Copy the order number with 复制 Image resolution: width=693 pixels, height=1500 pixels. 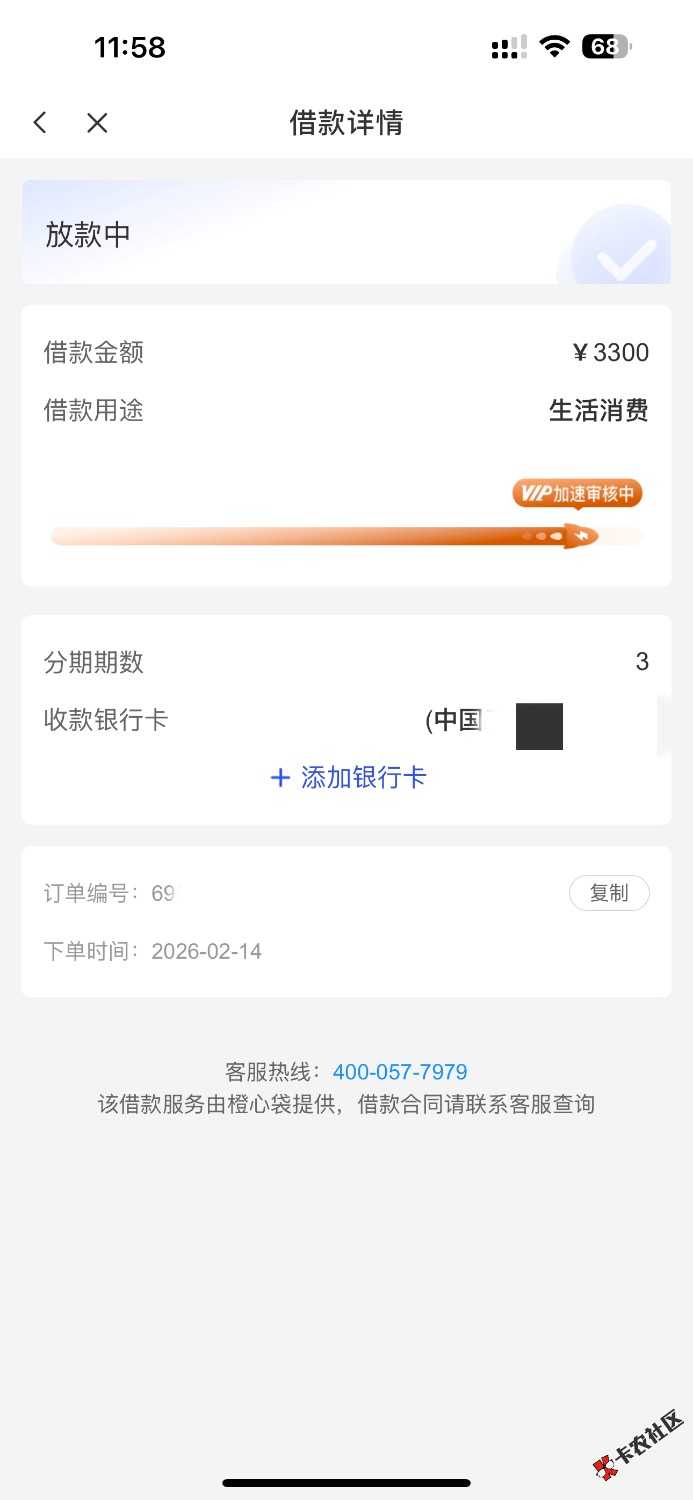pyautogui.click(x=609, y=893)
